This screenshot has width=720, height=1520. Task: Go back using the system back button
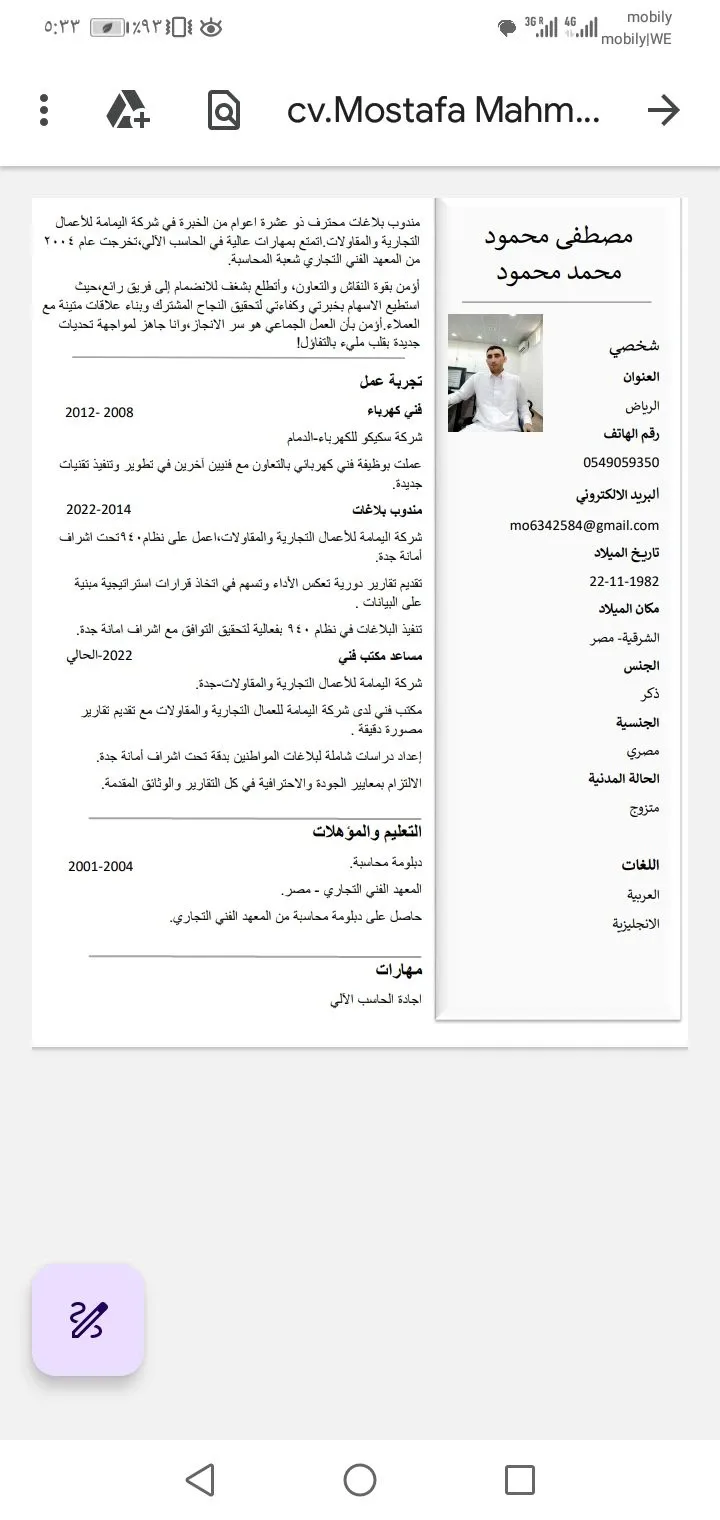click(x=200, y=1480)
